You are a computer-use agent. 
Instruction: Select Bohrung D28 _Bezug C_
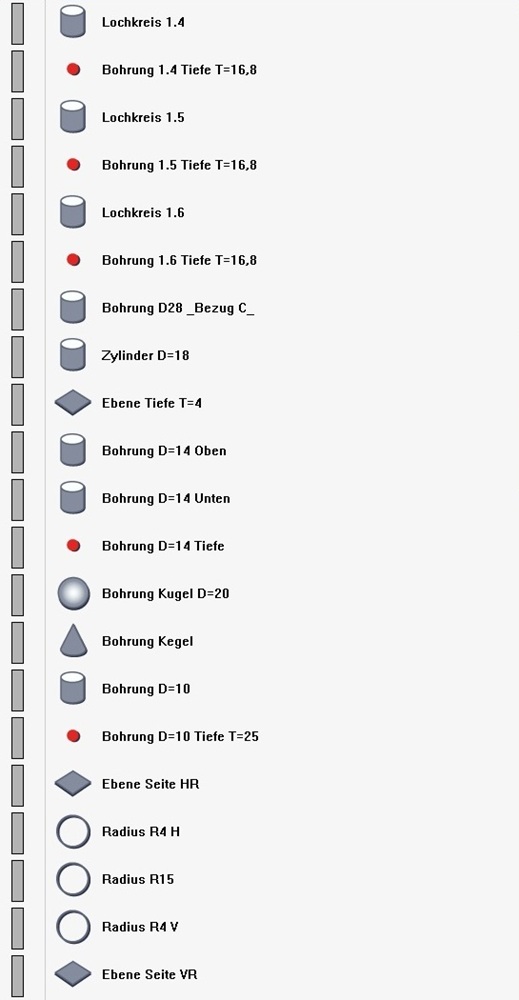click(x=178, y=308)
